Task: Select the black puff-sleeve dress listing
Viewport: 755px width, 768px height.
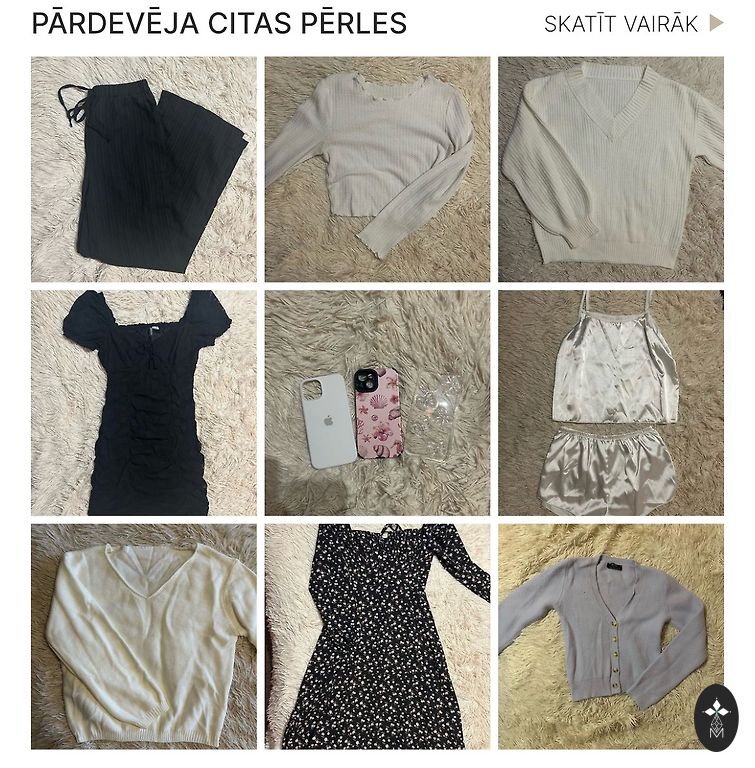Action: 143,403
